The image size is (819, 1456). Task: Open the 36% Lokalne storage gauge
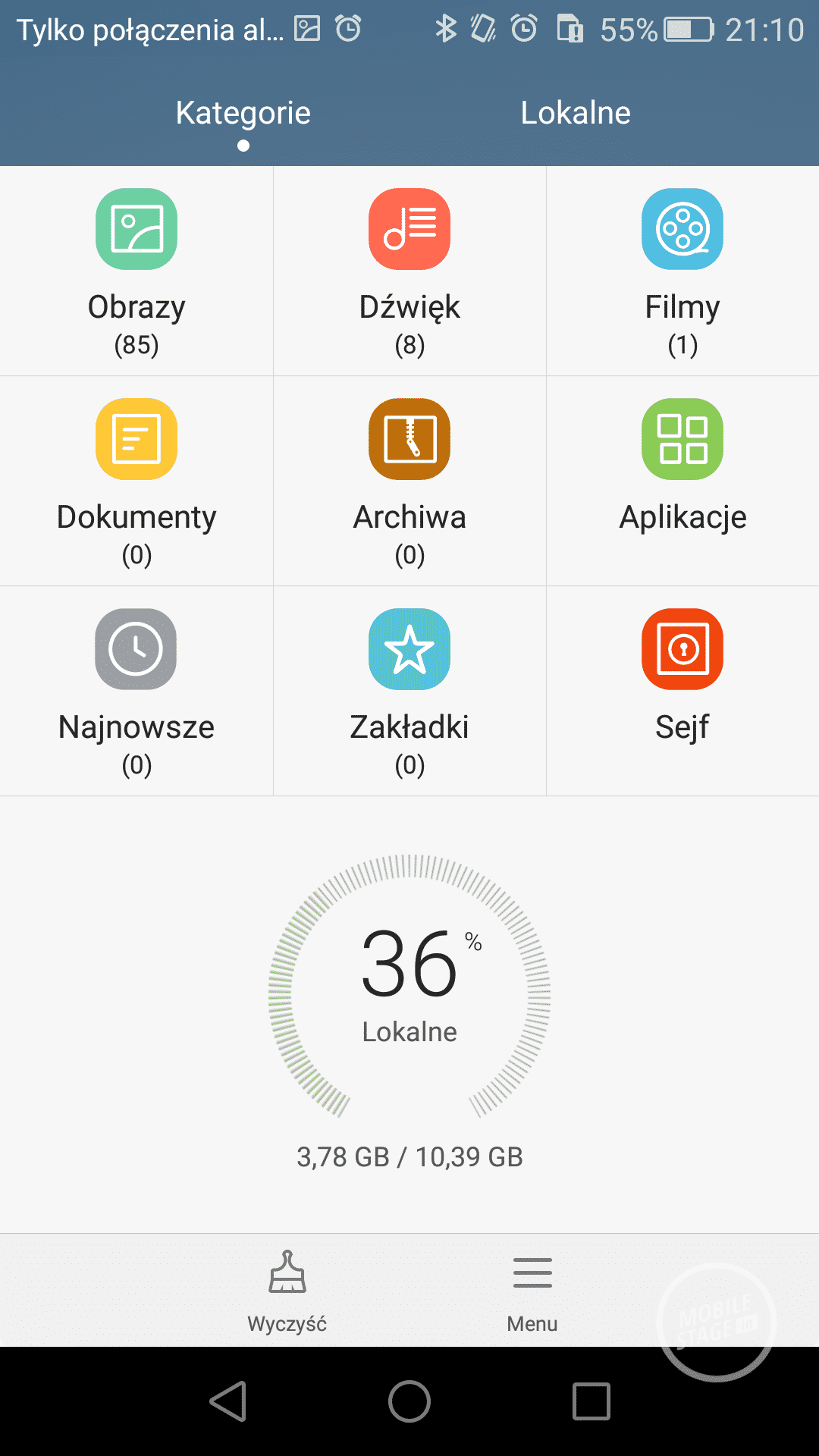(x=409, y=986)
